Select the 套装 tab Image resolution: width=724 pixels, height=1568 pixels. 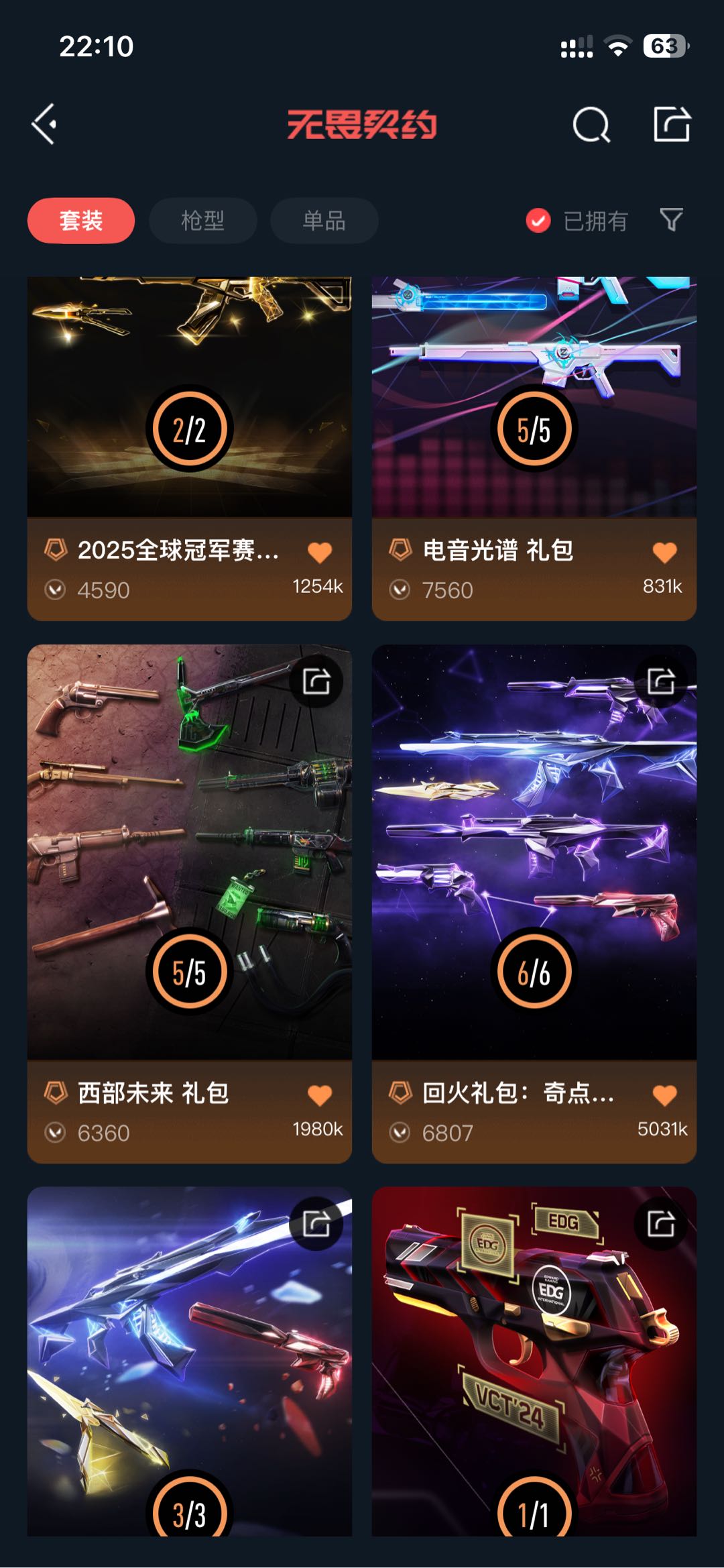(x=81, y=221)
